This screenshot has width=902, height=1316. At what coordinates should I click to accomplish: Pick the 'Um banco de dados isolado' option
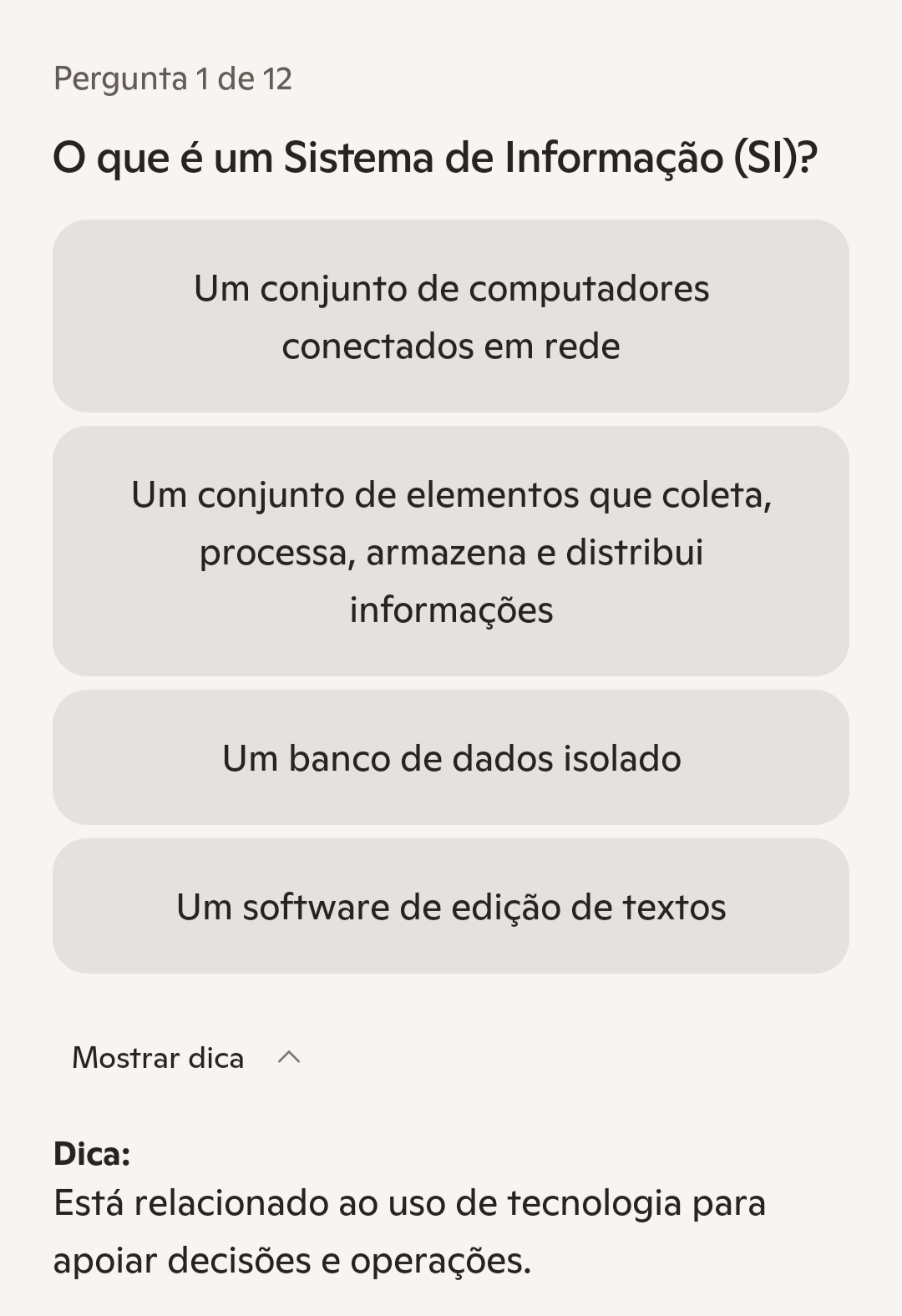(x=451, y=758)
